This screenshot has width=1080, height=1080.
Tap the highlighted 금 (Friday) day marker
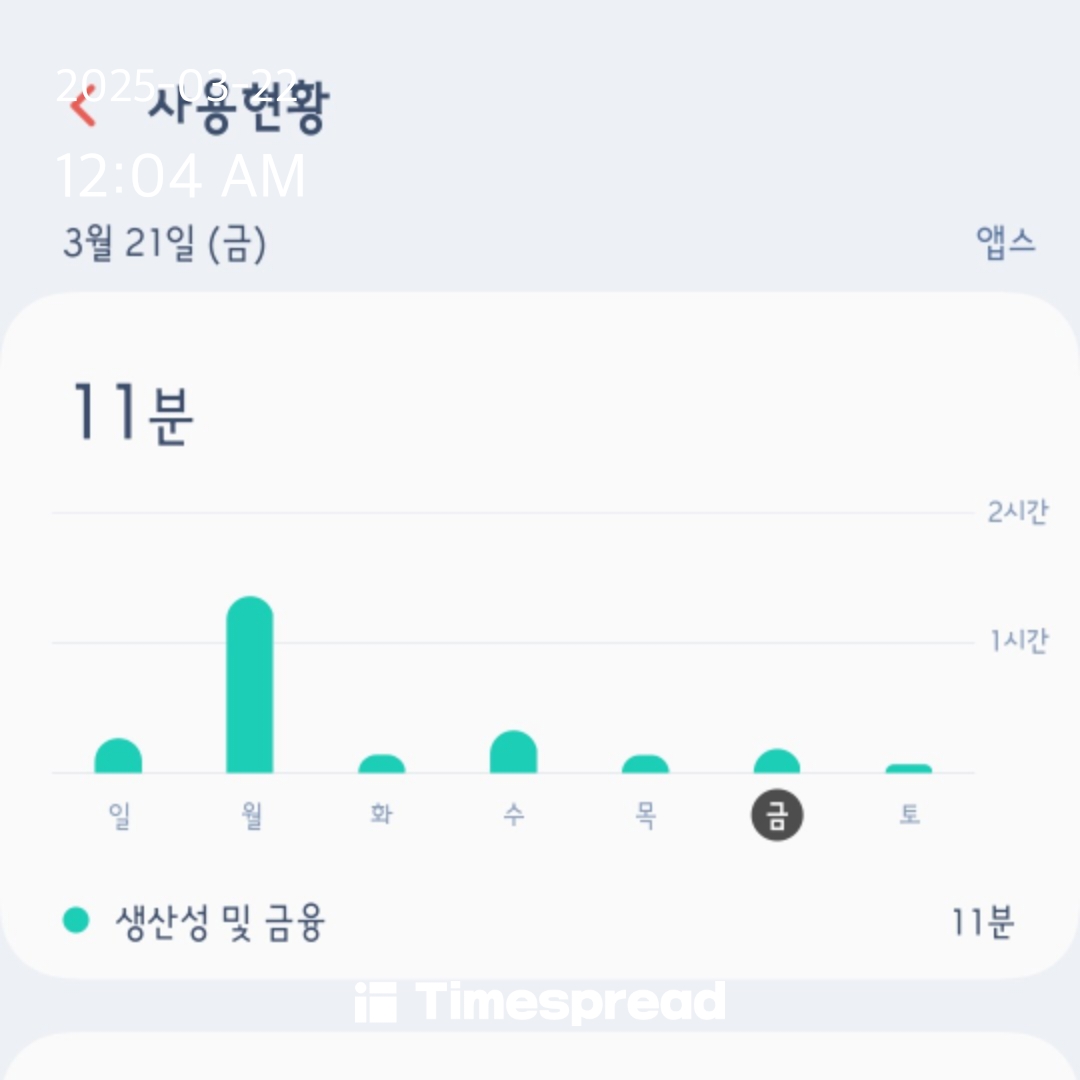777,816
